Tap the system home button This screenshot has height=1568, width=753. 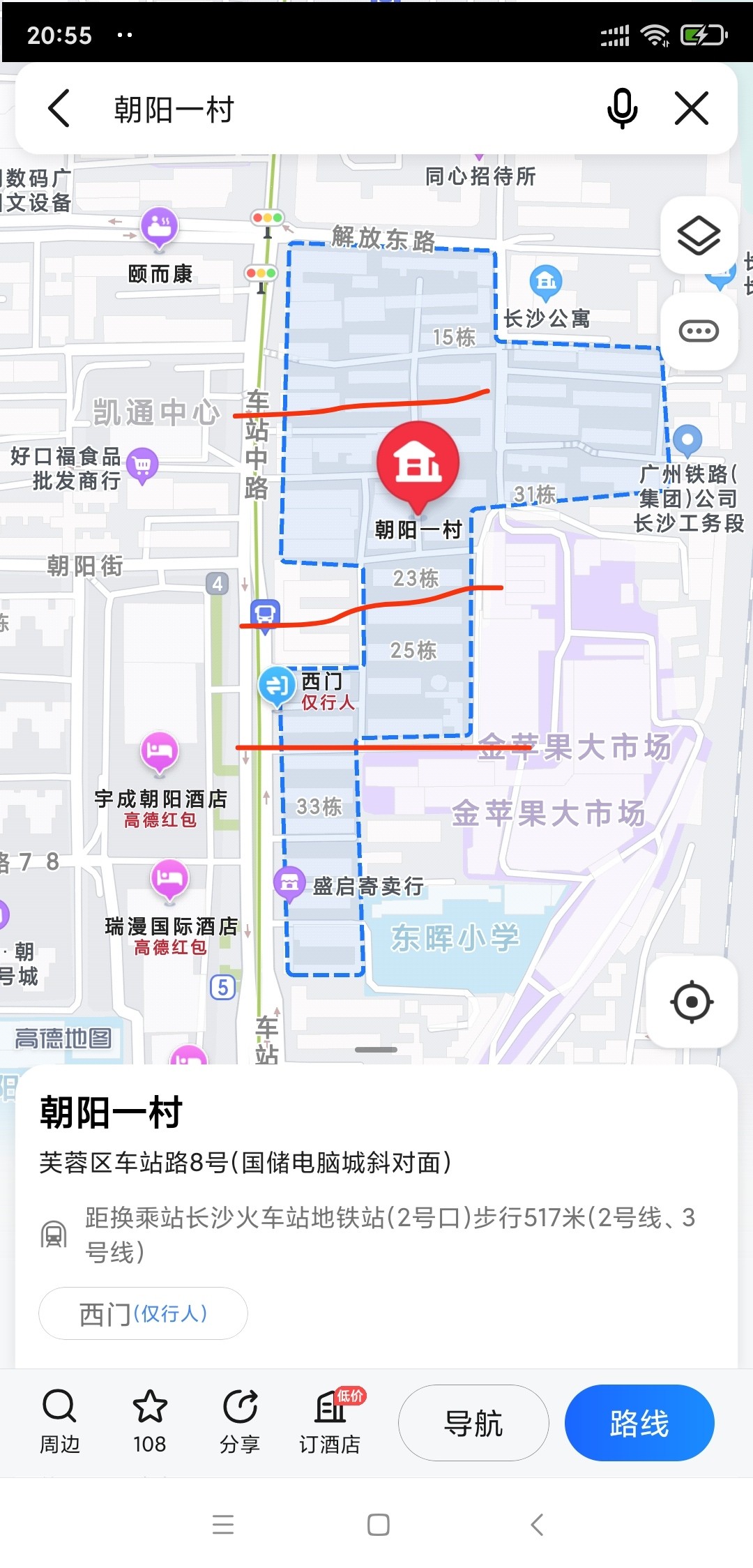pos(378,1525)
